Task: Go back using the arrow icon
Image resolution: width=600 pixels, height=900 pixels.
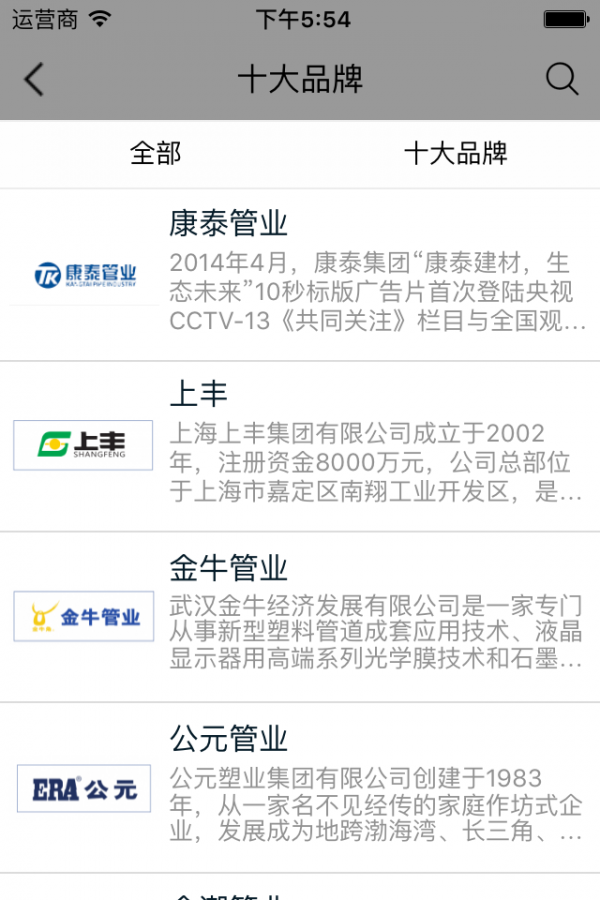Action: 34,80
